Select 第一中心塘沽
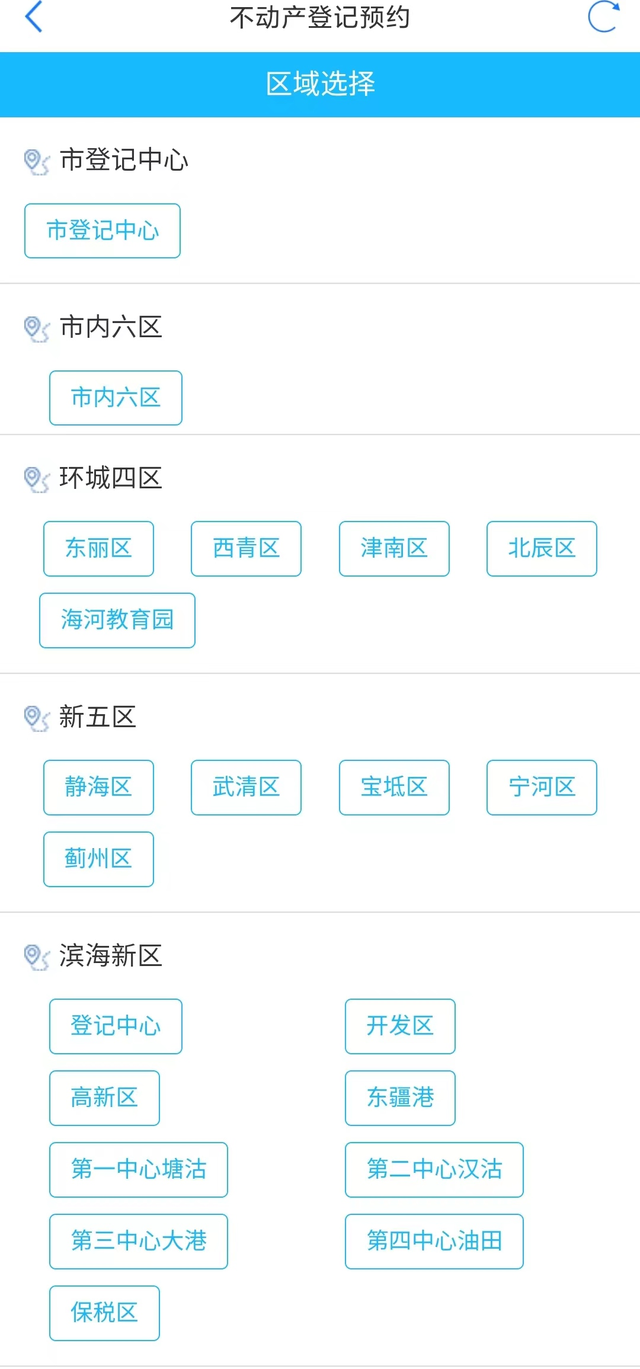 (x=138, y=1170)
